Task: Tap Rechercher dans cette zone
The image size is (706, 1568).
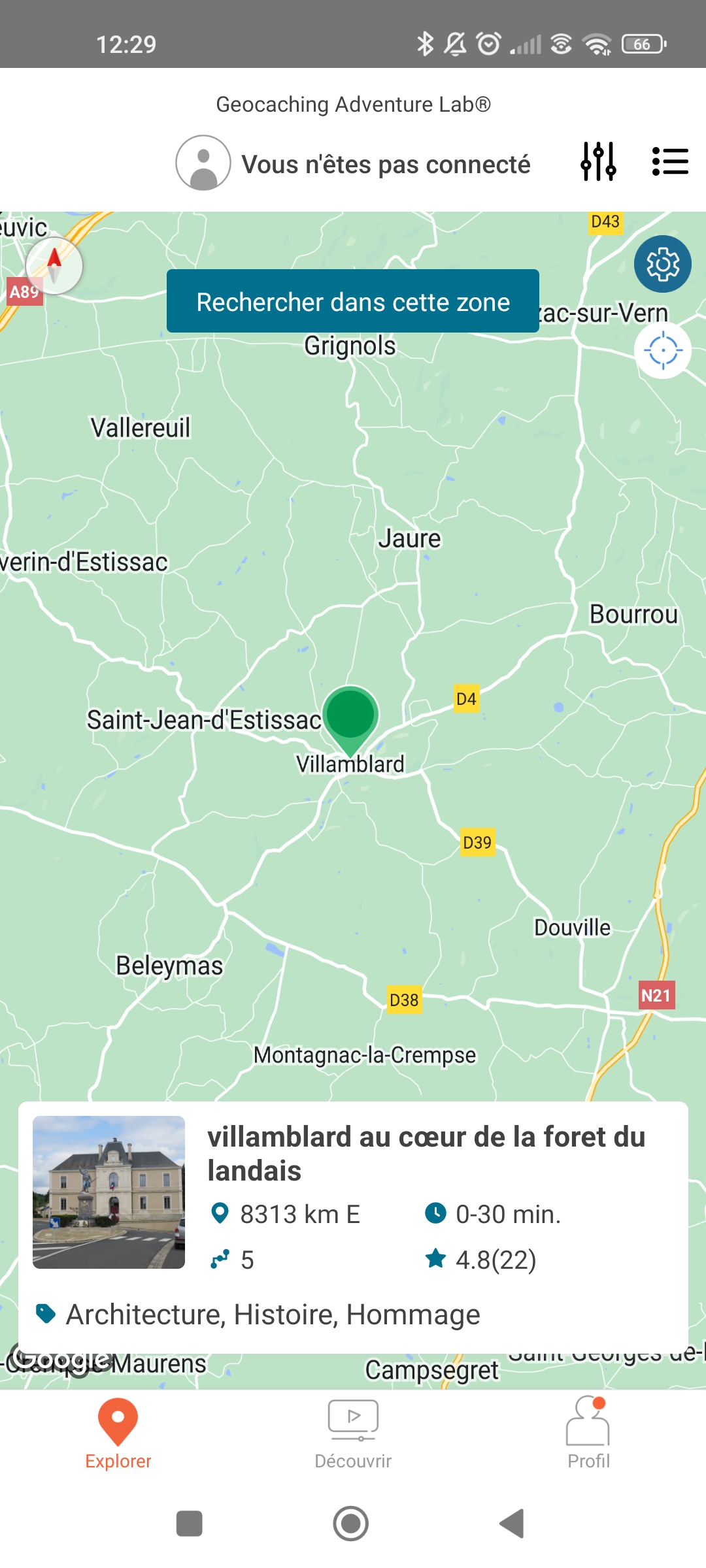Action: coord(353,301)
